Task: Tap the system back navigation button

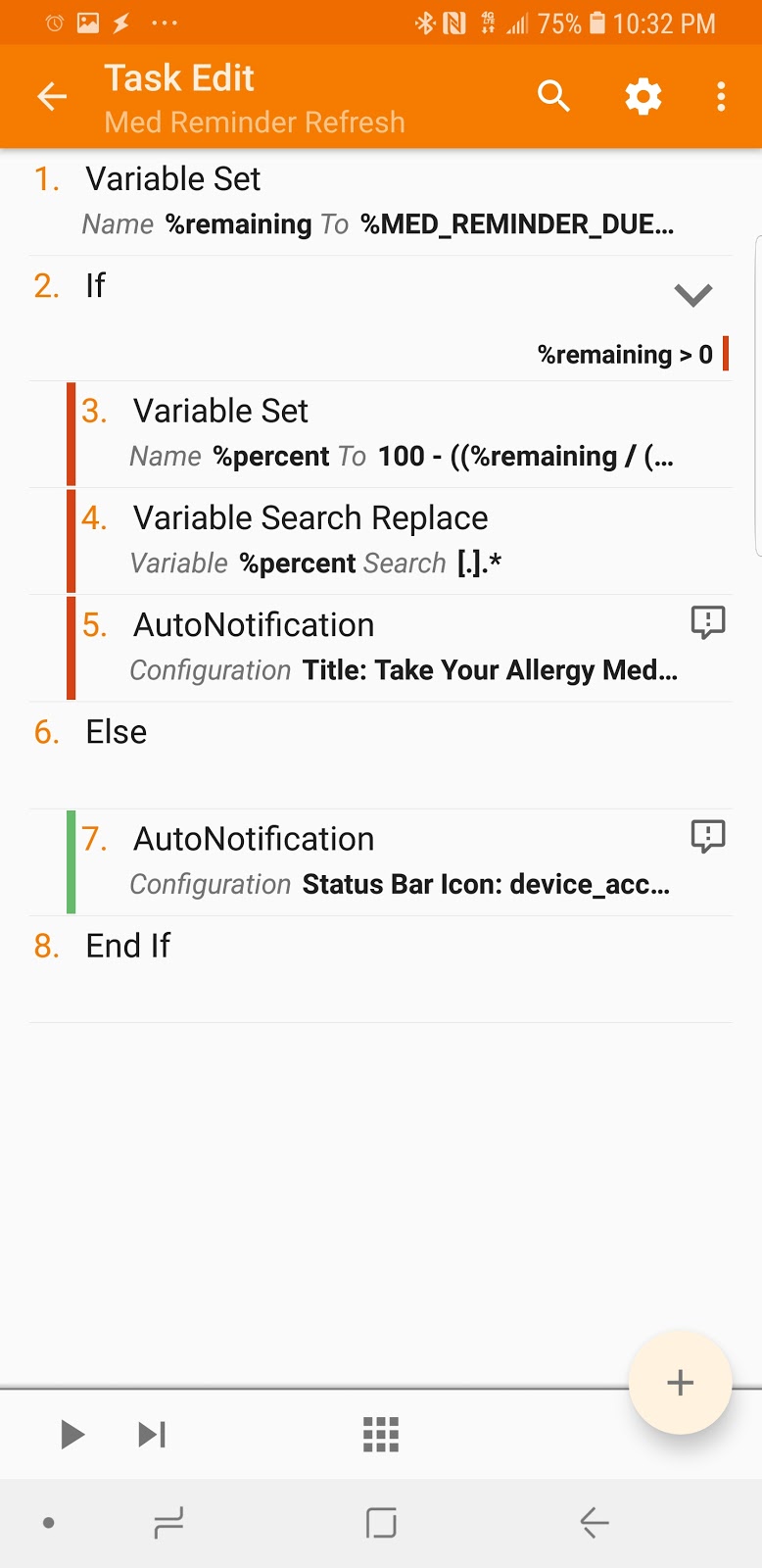Action: [594, 1523]
